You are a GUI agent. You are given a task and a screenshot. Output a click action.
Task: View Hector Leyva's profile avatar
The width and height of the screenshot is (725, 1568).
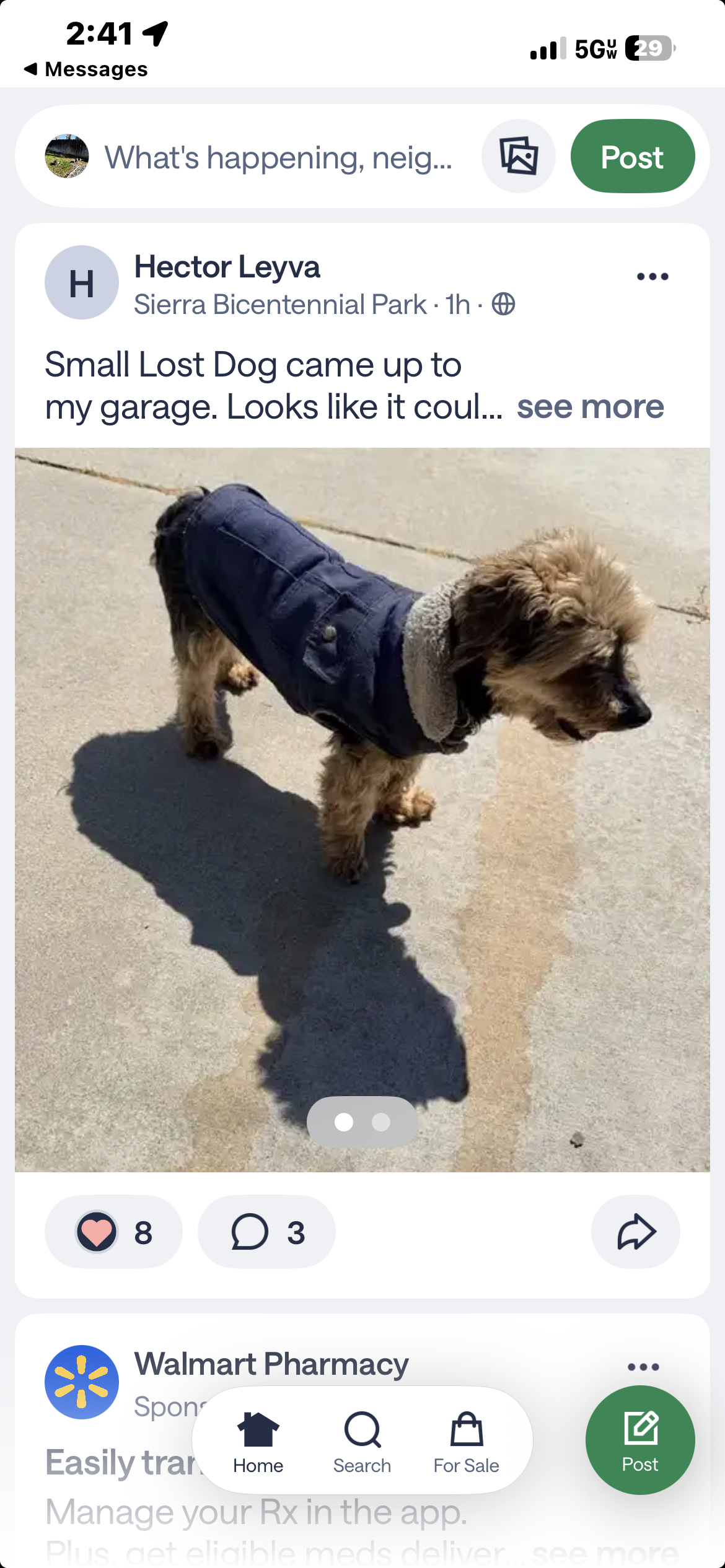pos(82,282)
